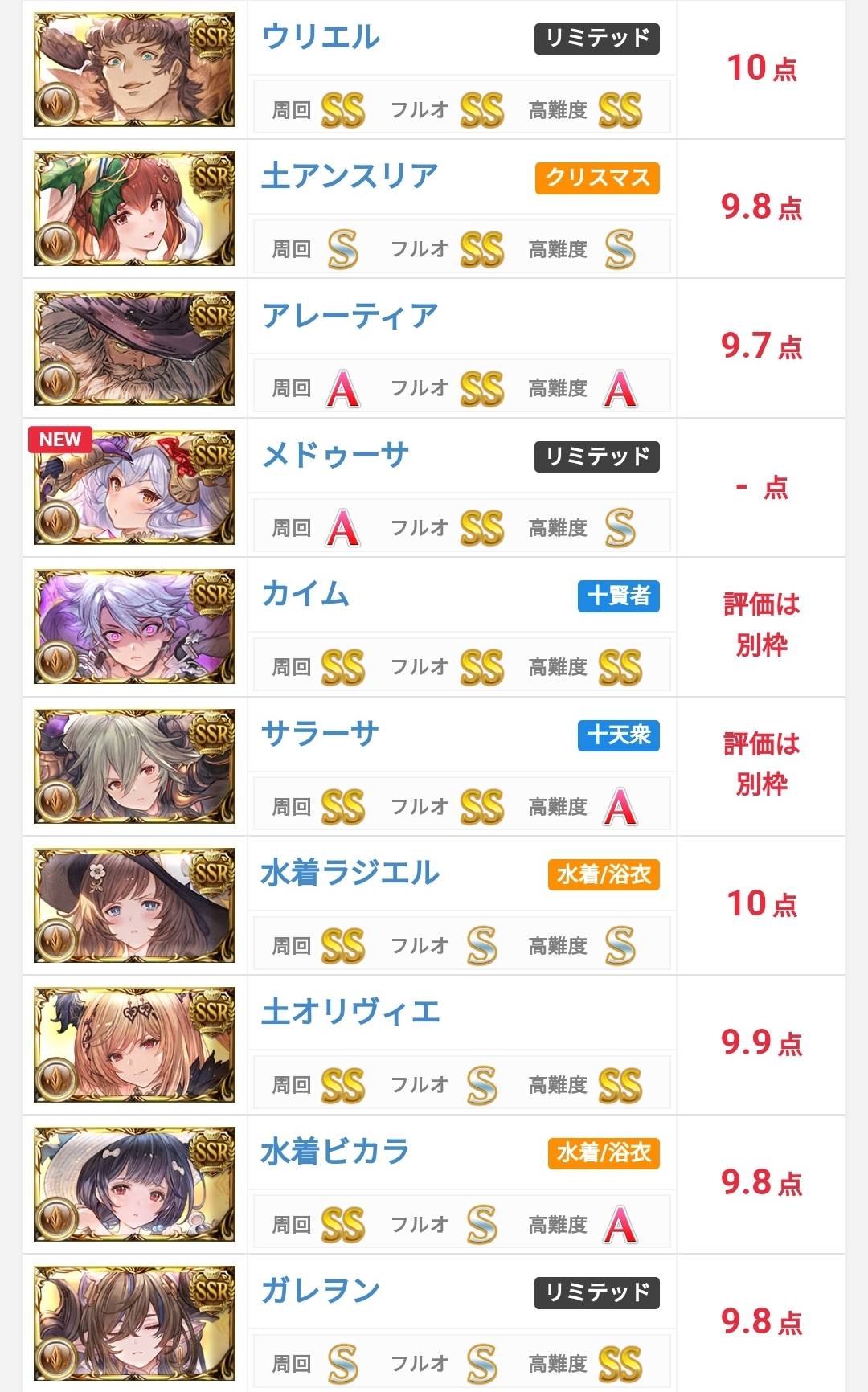Open the 土オリヴィエ character link
Viewport: 868px width, 1392px height.
[350, 1012]
